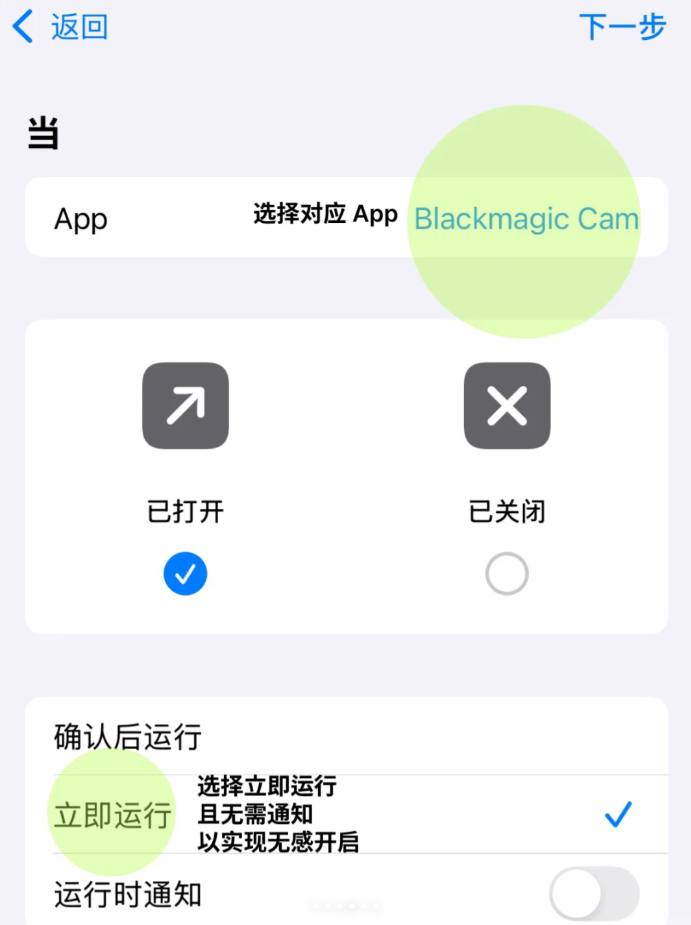Select the 已打开 trigger option

click(186, 574)
